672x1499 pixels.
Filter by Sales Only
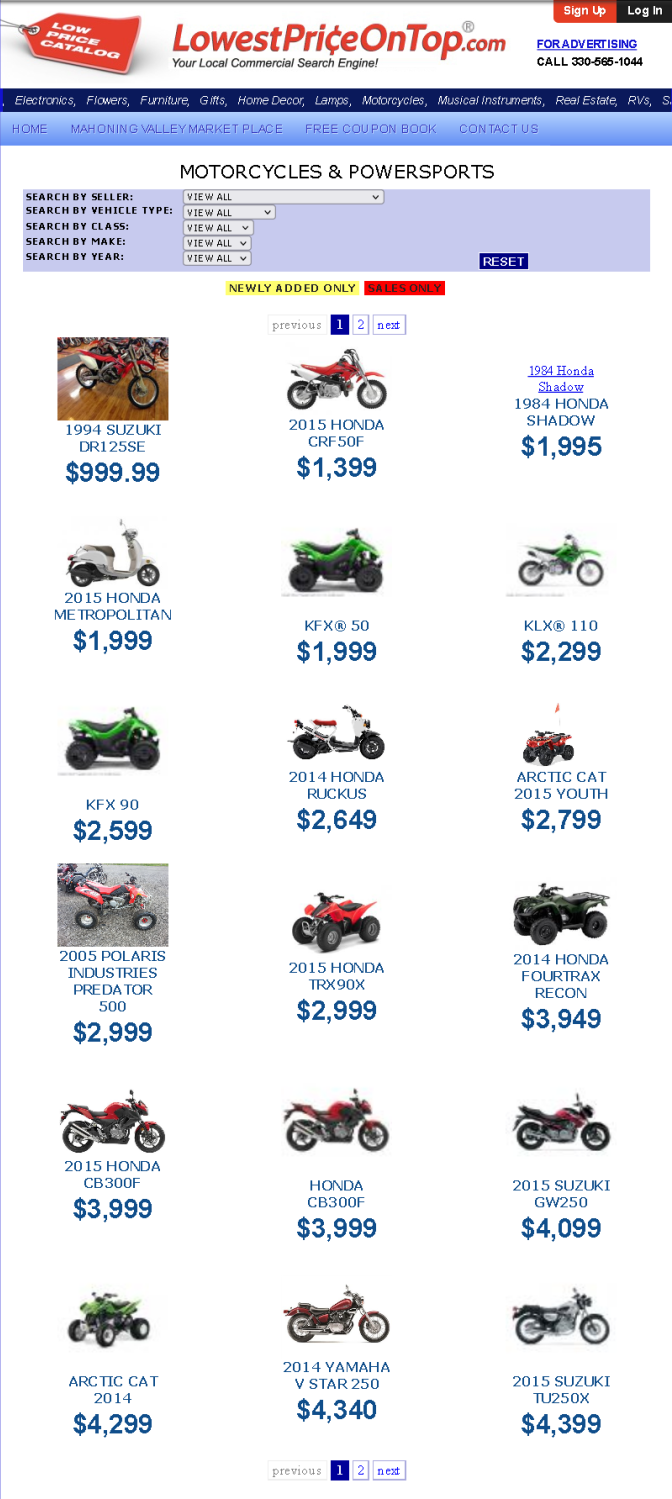tap(404, 288)
